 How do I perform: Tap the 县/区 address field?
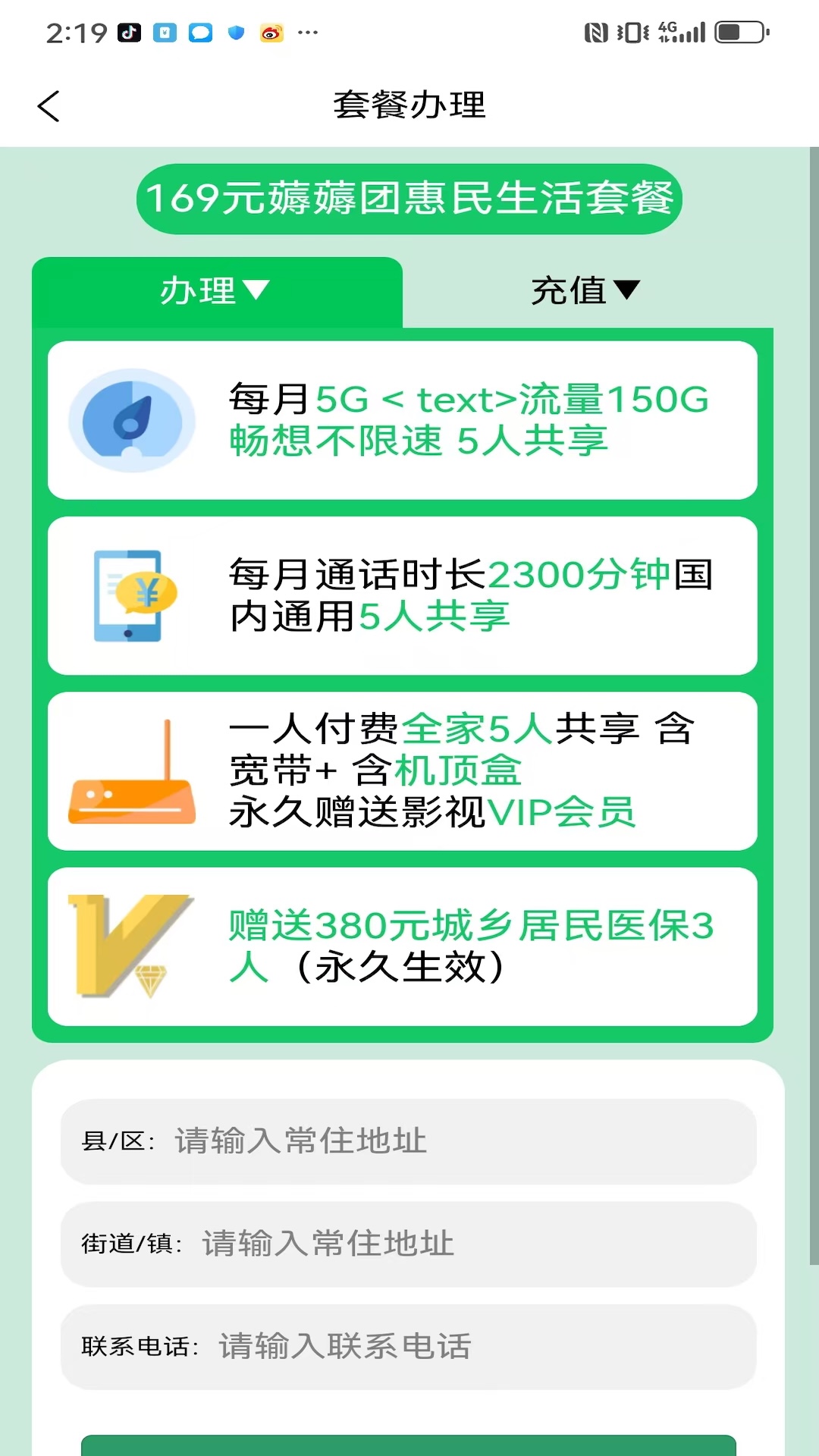point(455,1141)
